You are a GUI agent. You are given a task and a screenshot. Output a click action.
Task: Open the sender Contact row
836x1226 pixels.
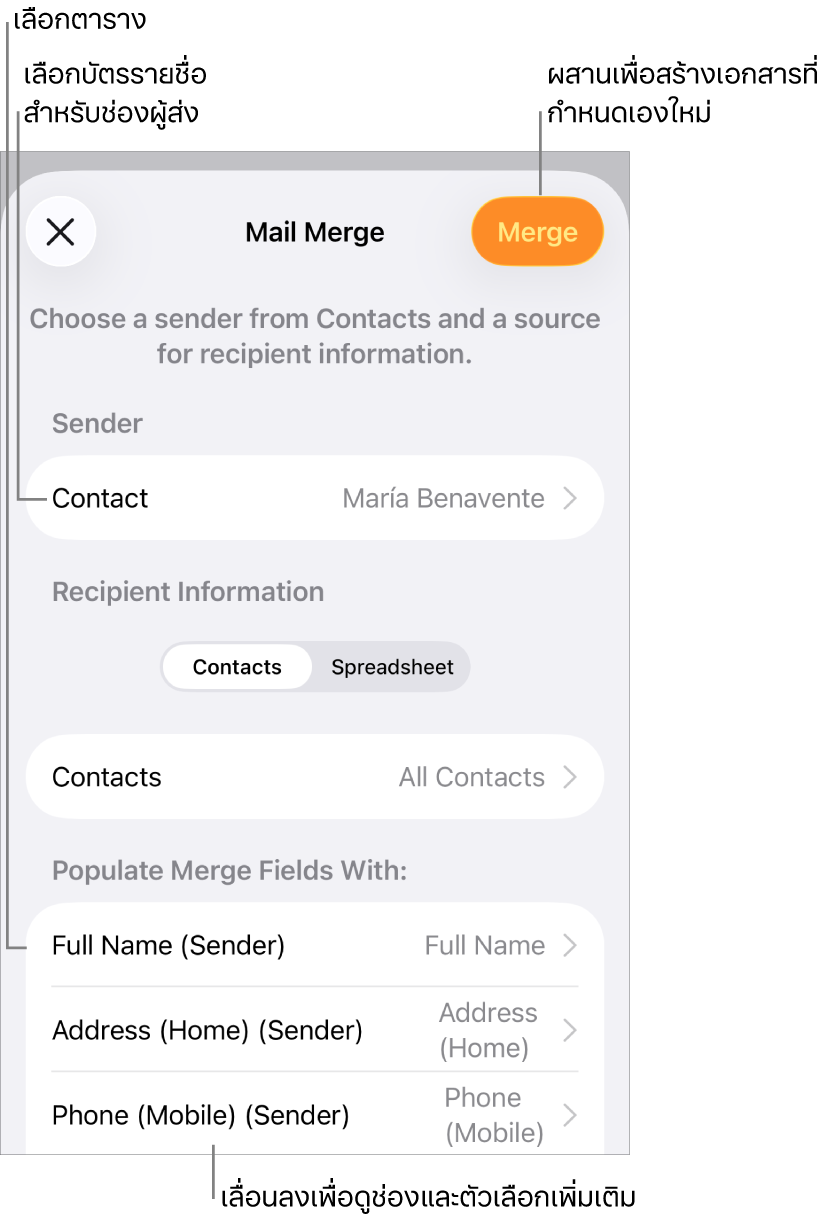314,498
